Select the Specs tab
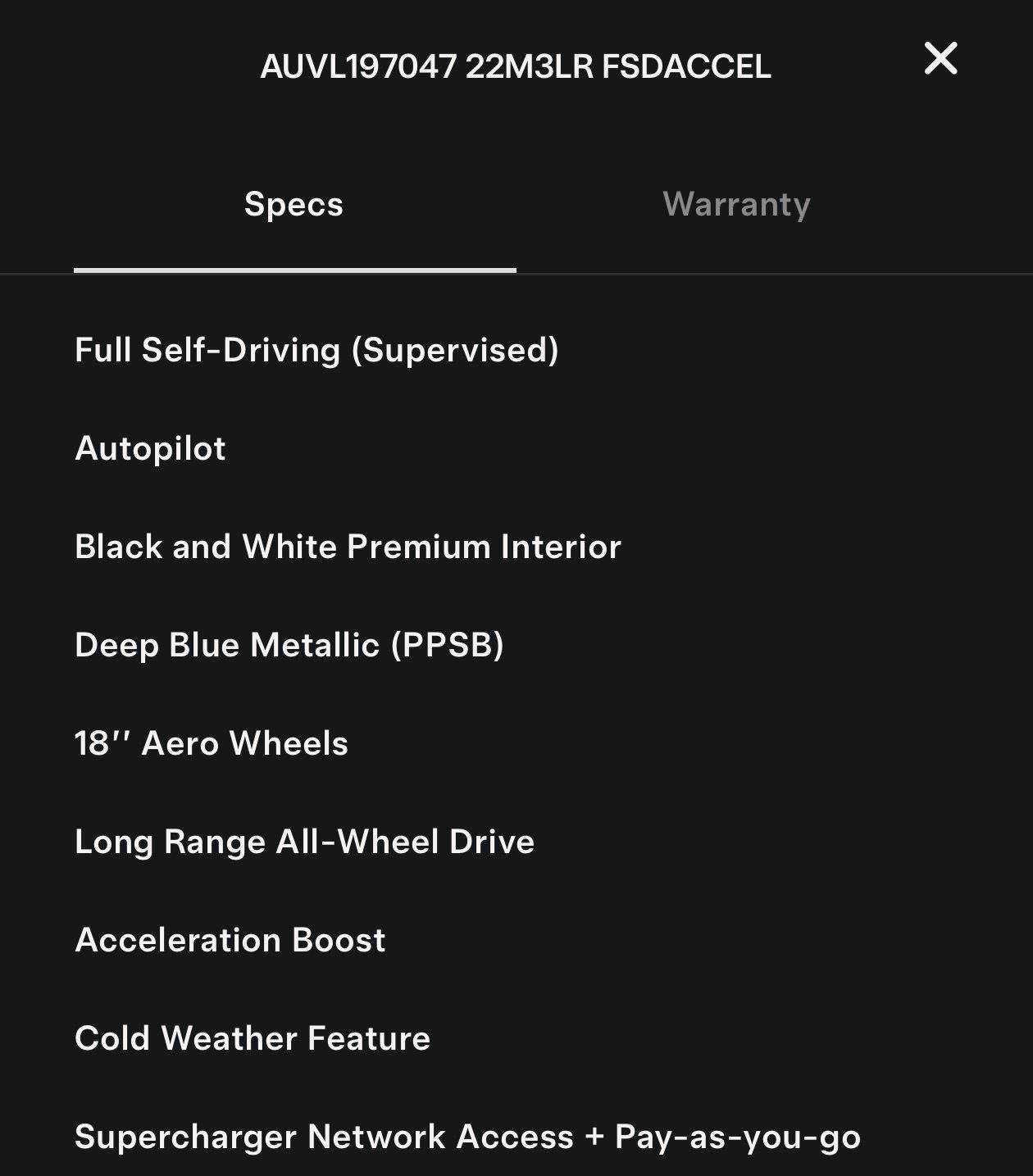The height and width of the screenshot is (1176, 1033). coord(294,204)
